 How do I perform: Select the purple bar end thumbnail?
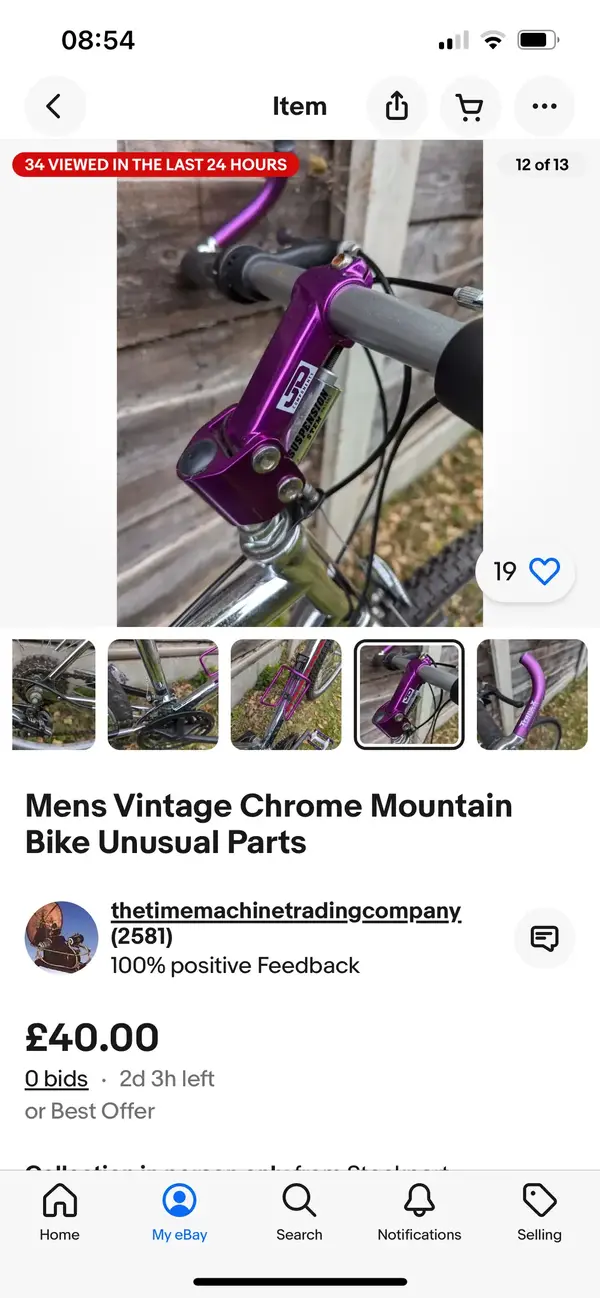pos(532,695)
